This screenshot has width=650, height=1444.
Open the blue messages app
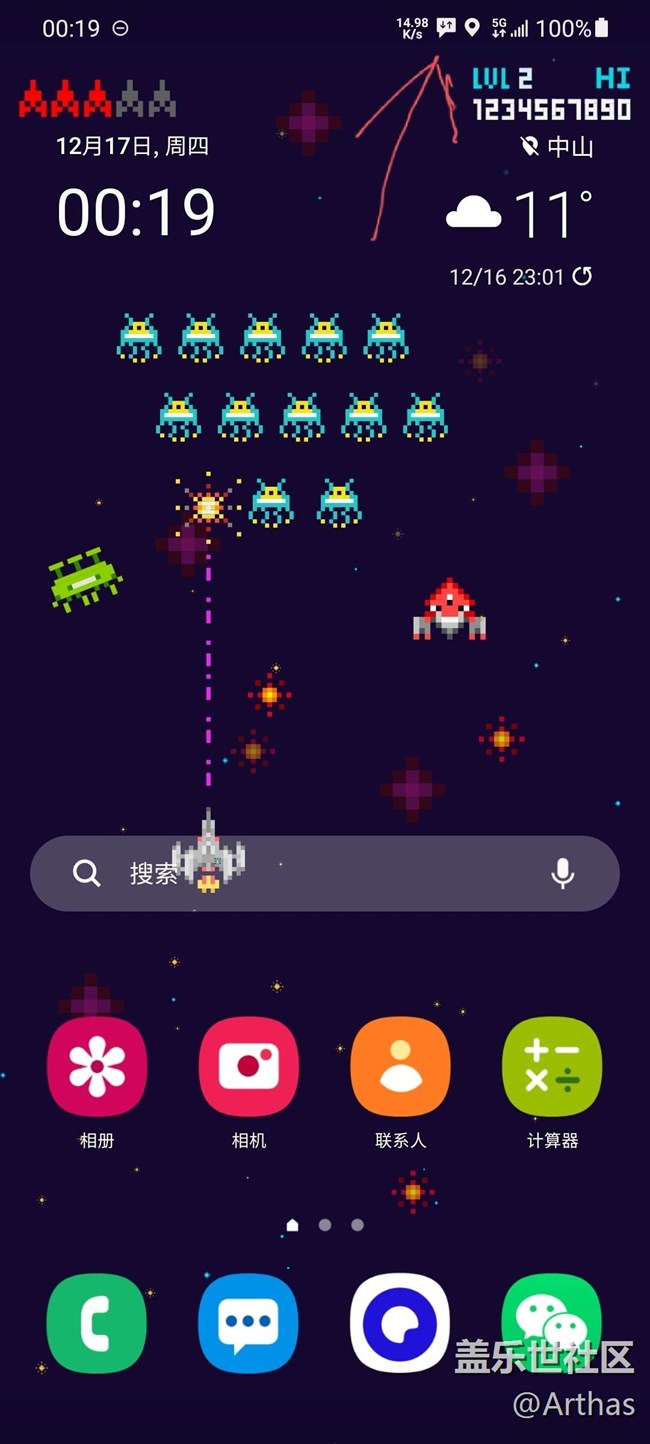pos(248,1322)
